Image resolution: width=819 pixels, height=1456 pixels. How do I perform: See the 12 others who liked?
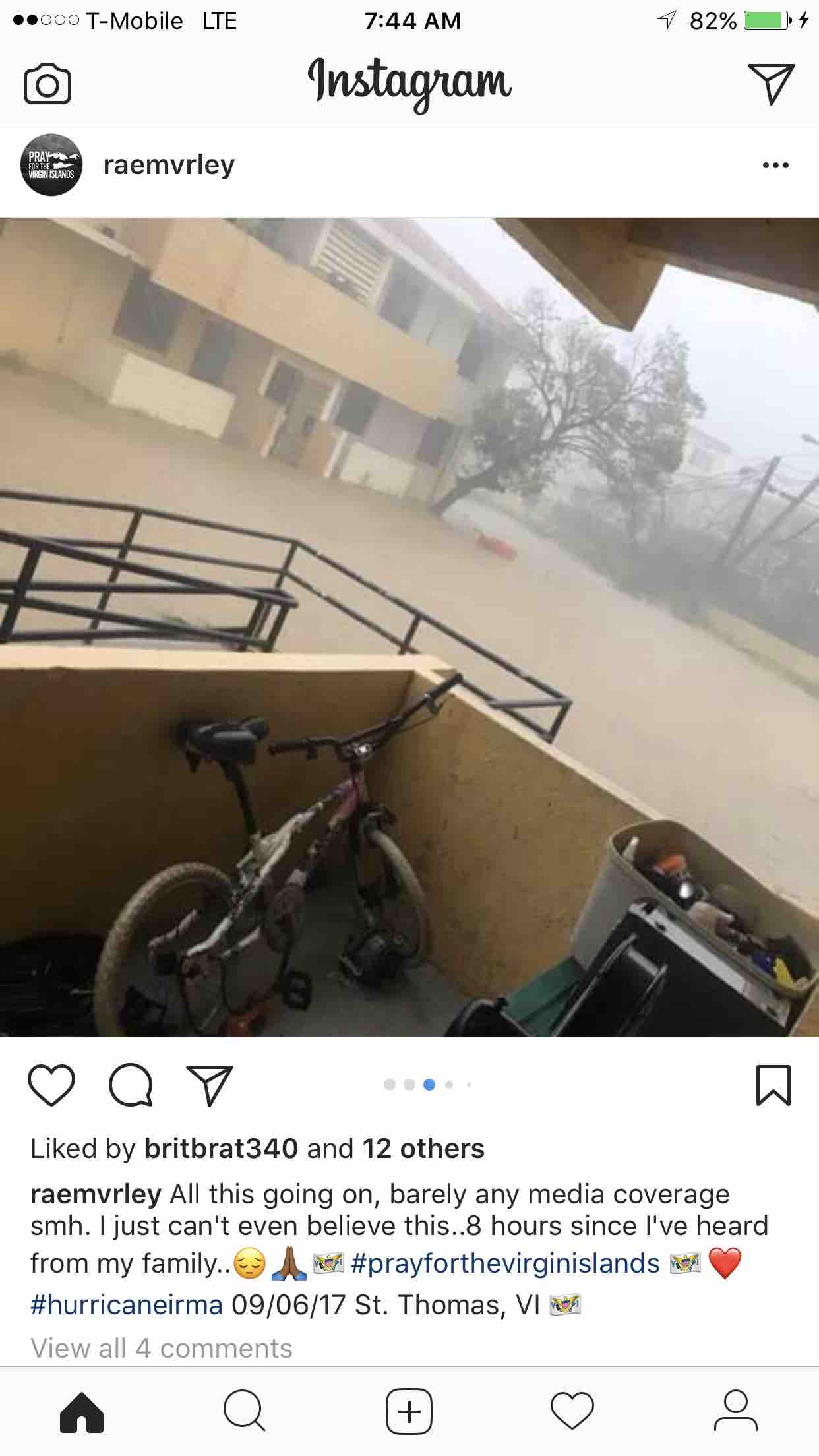click(423, 1149)
